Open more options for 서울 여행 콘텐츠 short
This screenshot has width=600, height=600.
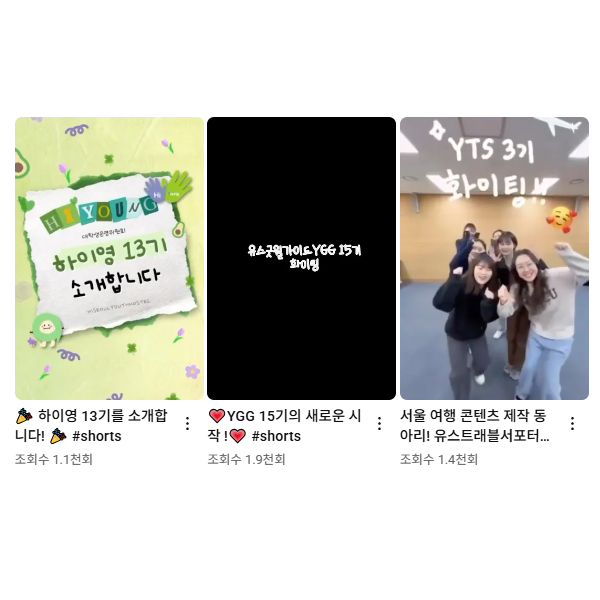click(x=572, y=424)
